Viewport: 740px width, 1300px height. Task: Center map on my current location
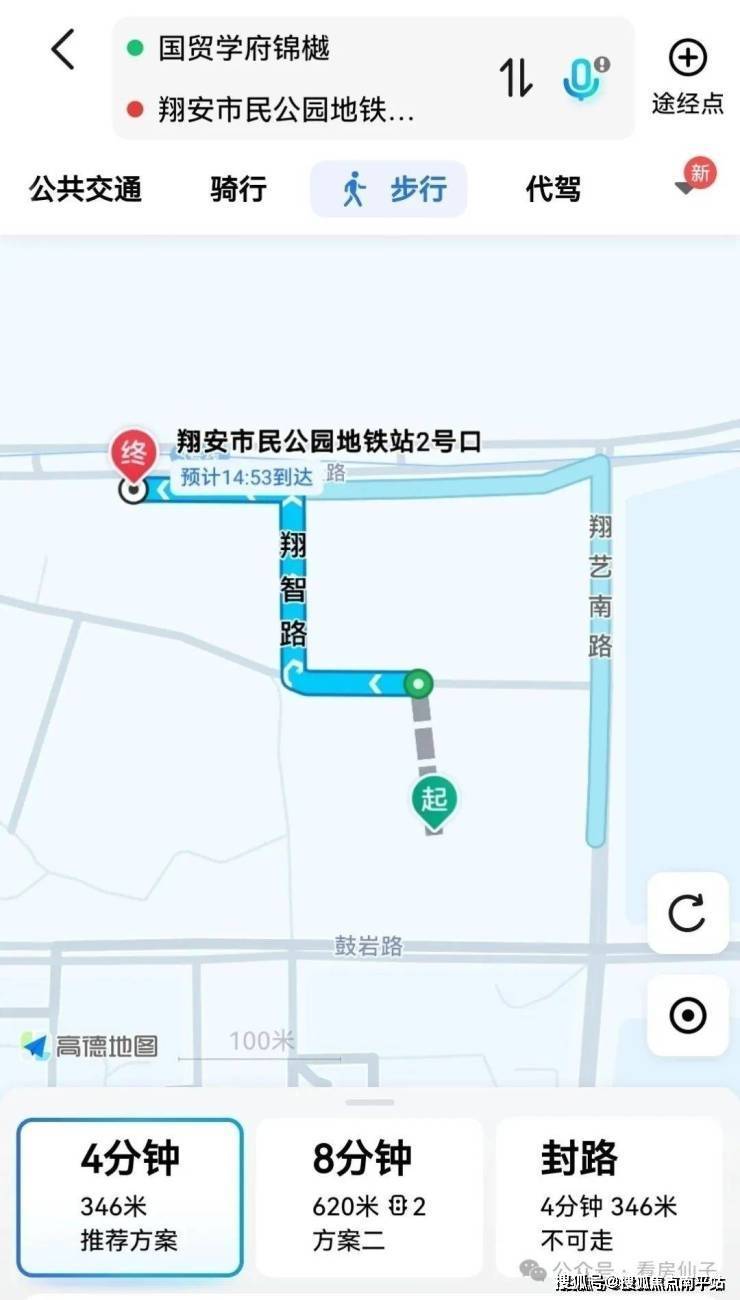click(687, 1016)
